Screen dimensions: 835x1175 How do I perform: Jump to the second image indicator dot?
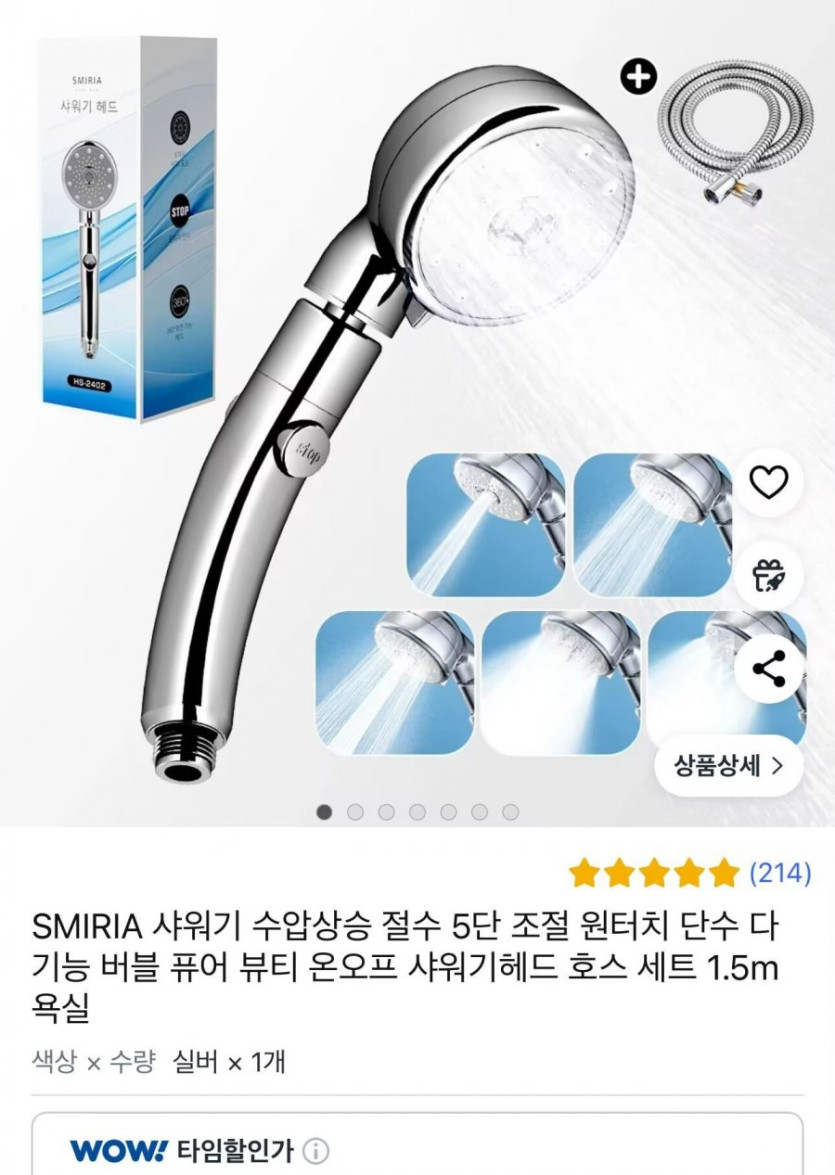coord(355,812)
